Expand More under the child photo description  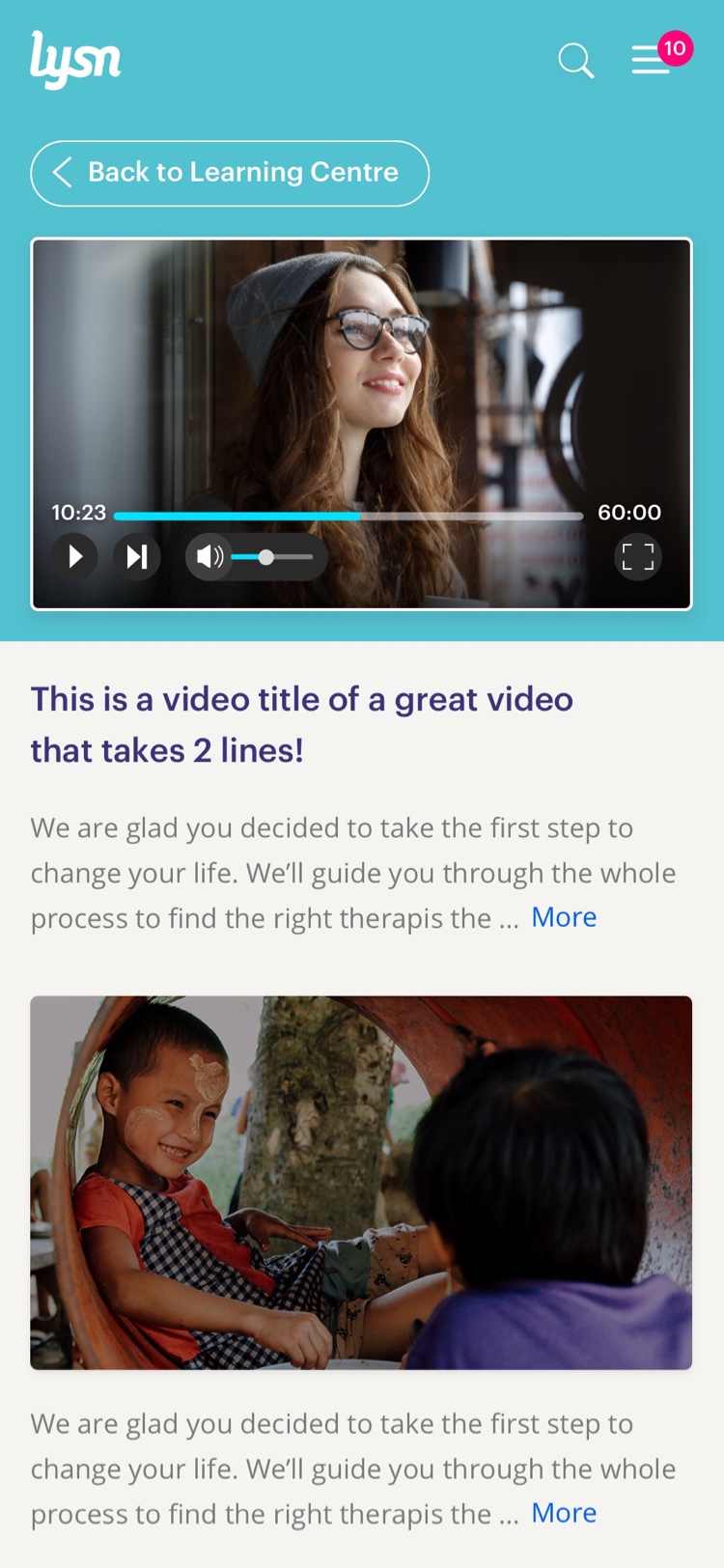coord(564,1513)
